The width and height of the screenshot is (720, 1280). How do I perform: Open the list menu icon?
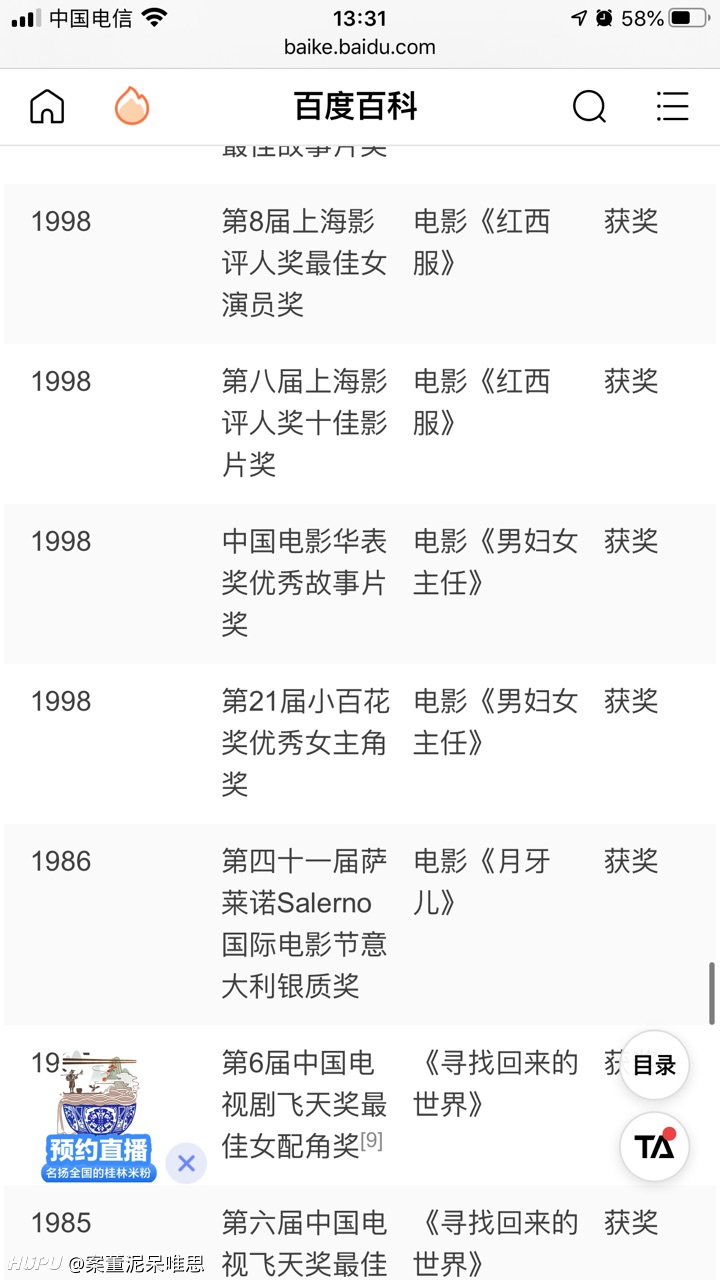[x=672, y=106]
